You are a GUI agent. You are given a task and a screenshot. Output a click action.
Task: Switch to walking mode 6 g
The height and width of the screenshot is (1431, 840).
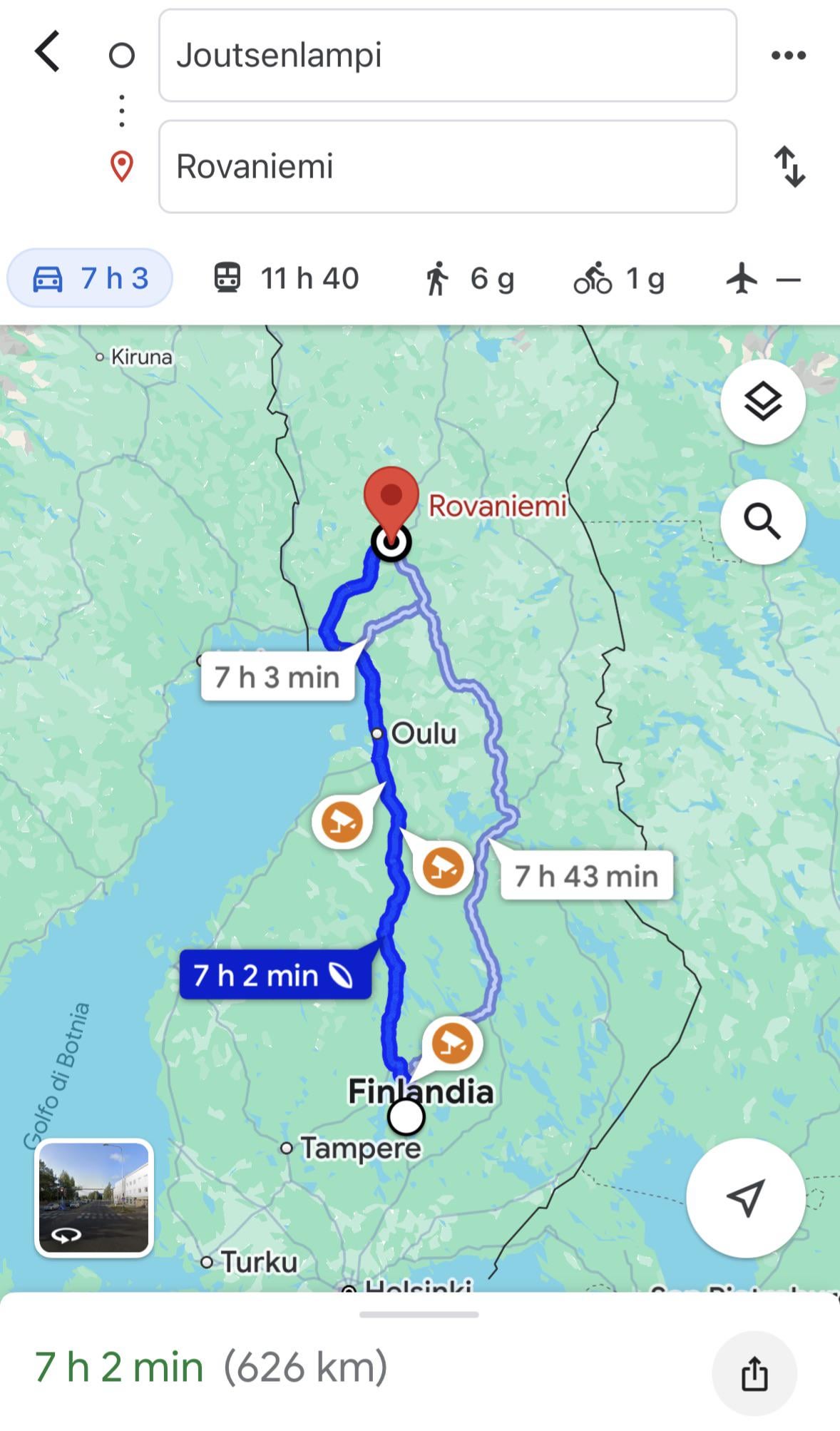468,278
